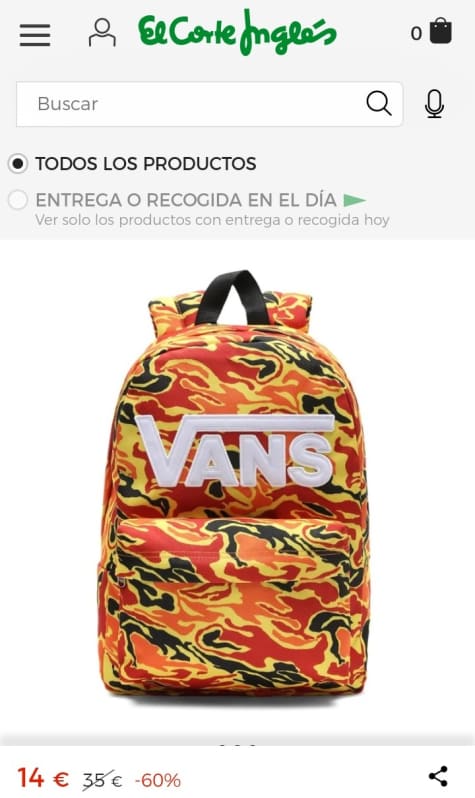
Task: Go to El Corte Inglés home logo
Action: (237, 33)
